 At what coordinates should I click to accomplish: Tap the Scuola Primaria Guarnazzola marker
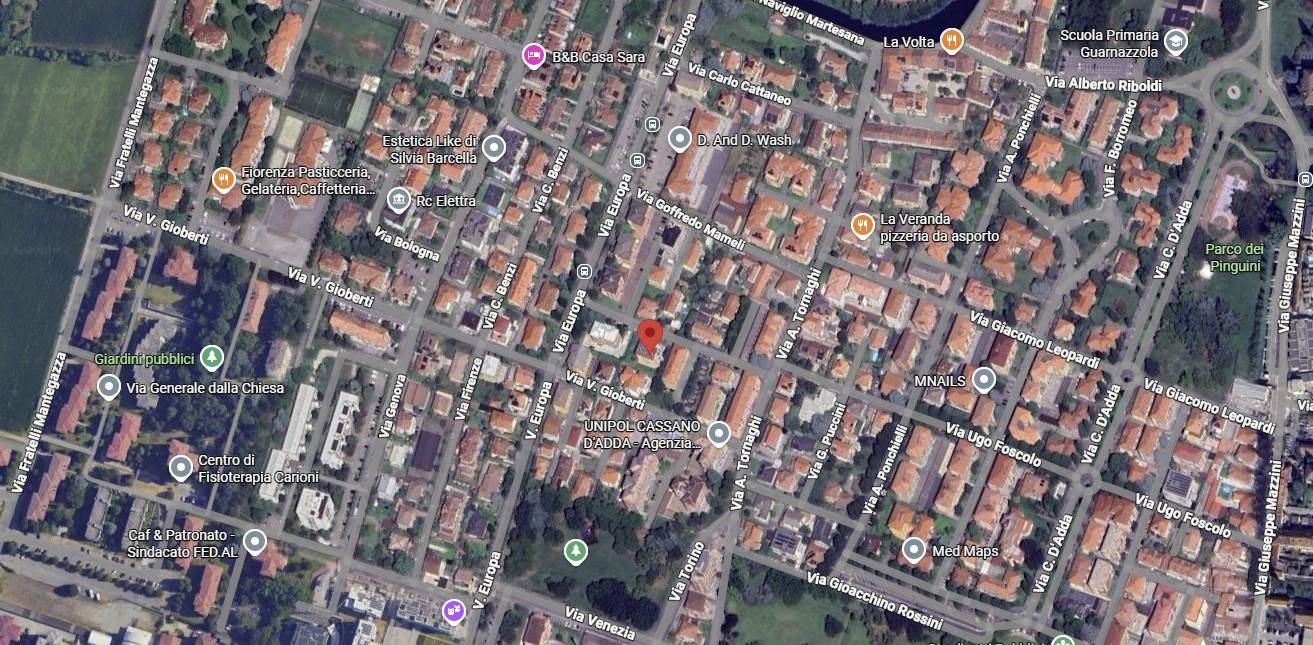pos(1176,42)
